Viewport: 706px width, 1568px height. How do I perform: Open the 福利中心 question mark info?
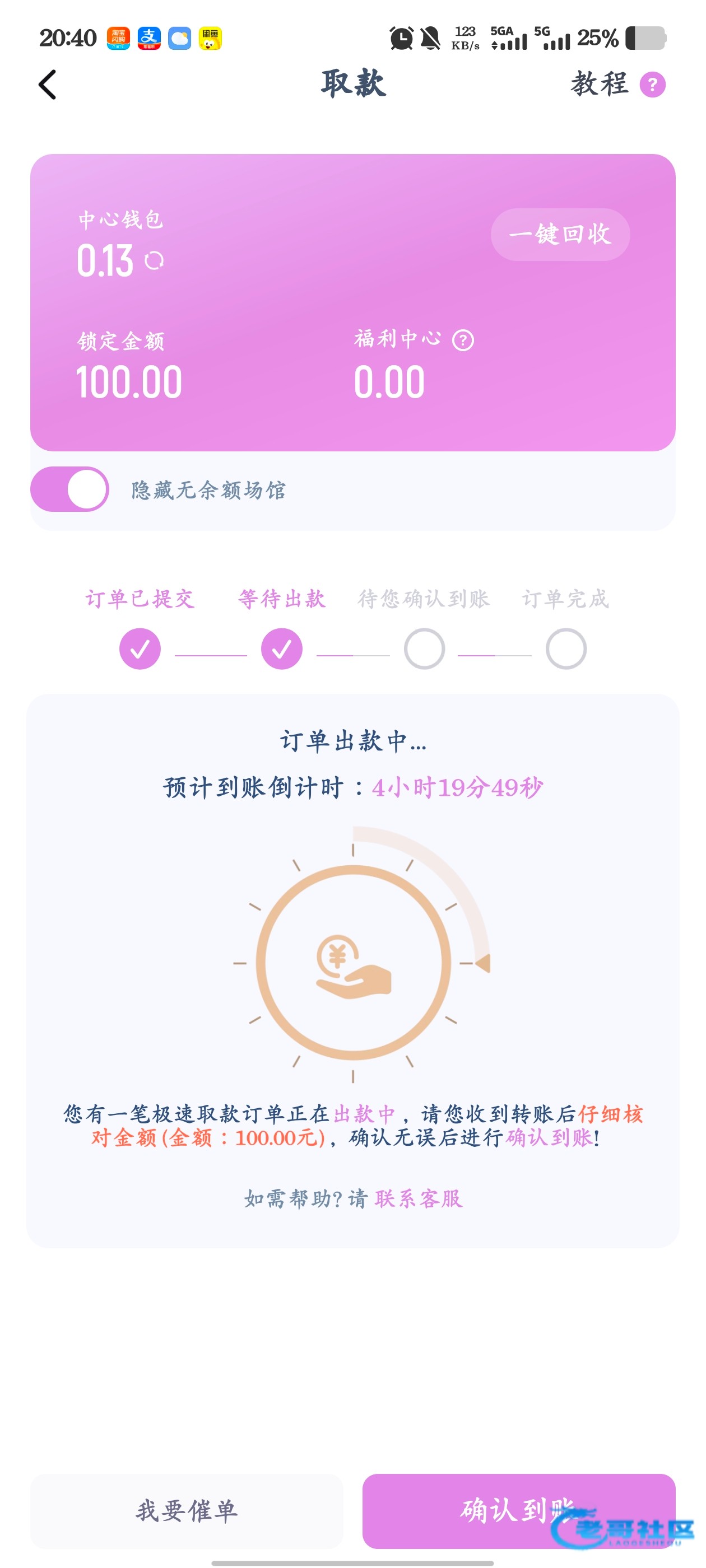tap(463, 340)
